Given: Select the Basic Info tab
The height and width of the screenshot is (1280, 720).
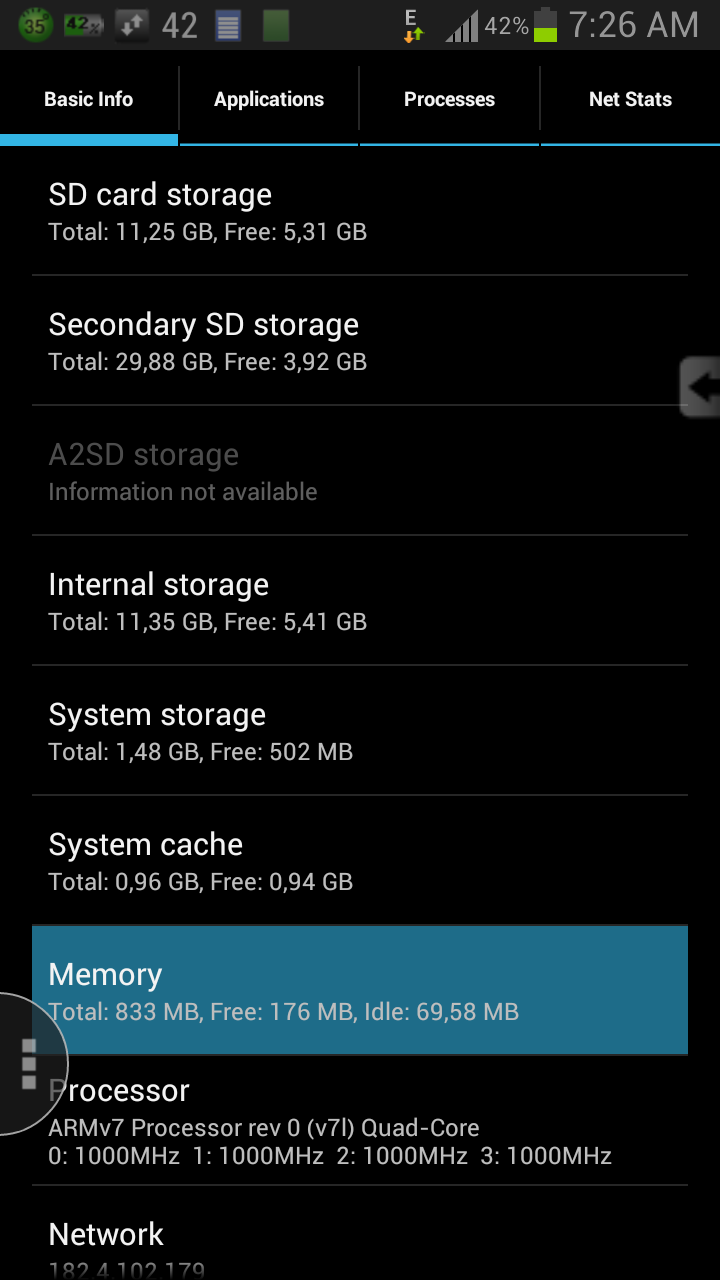Looking at the screenshot, I should [89, 99].
